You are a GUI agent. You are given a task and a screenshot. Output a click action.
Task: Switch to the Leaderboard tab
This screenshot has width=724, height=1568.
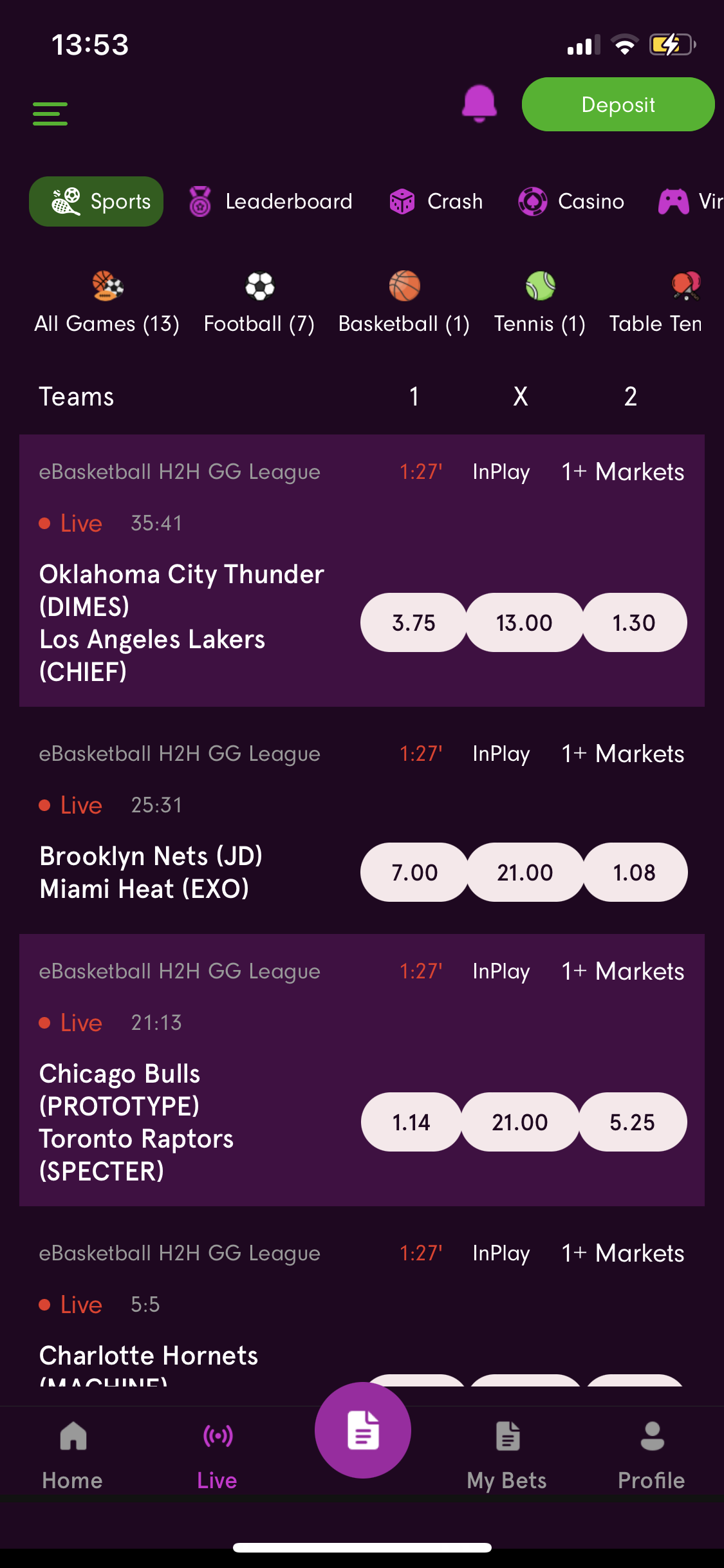pyautogui.click(x=270, y=201)
